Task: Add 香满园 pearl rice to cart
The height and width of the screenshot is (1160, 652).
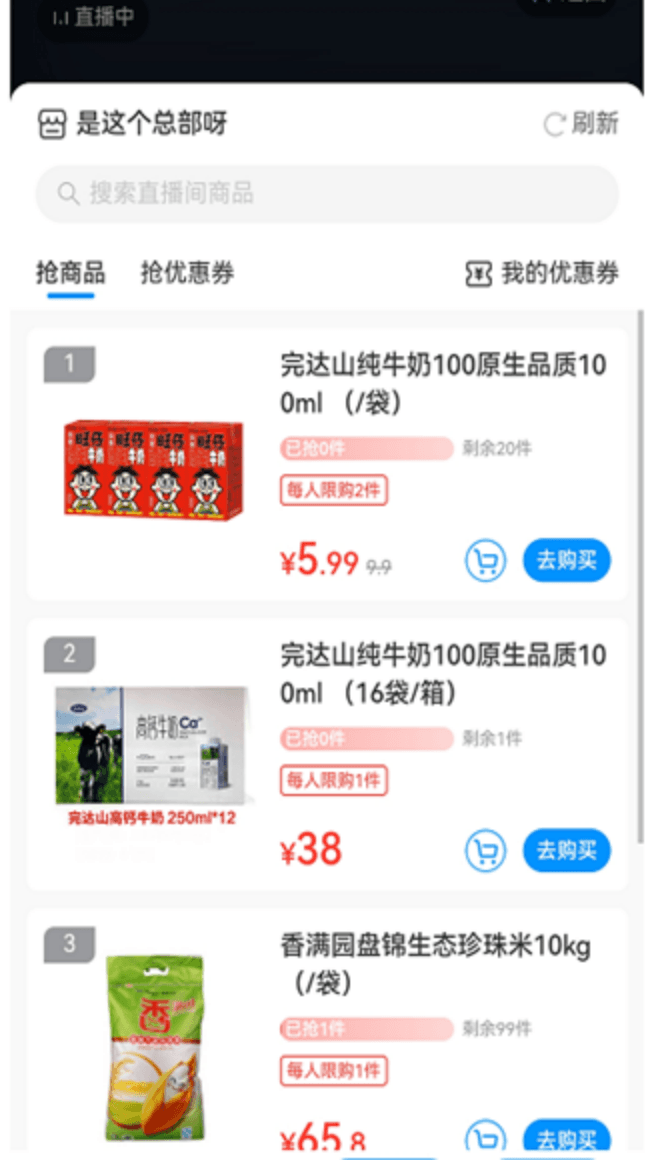Action: (486, 1138)
